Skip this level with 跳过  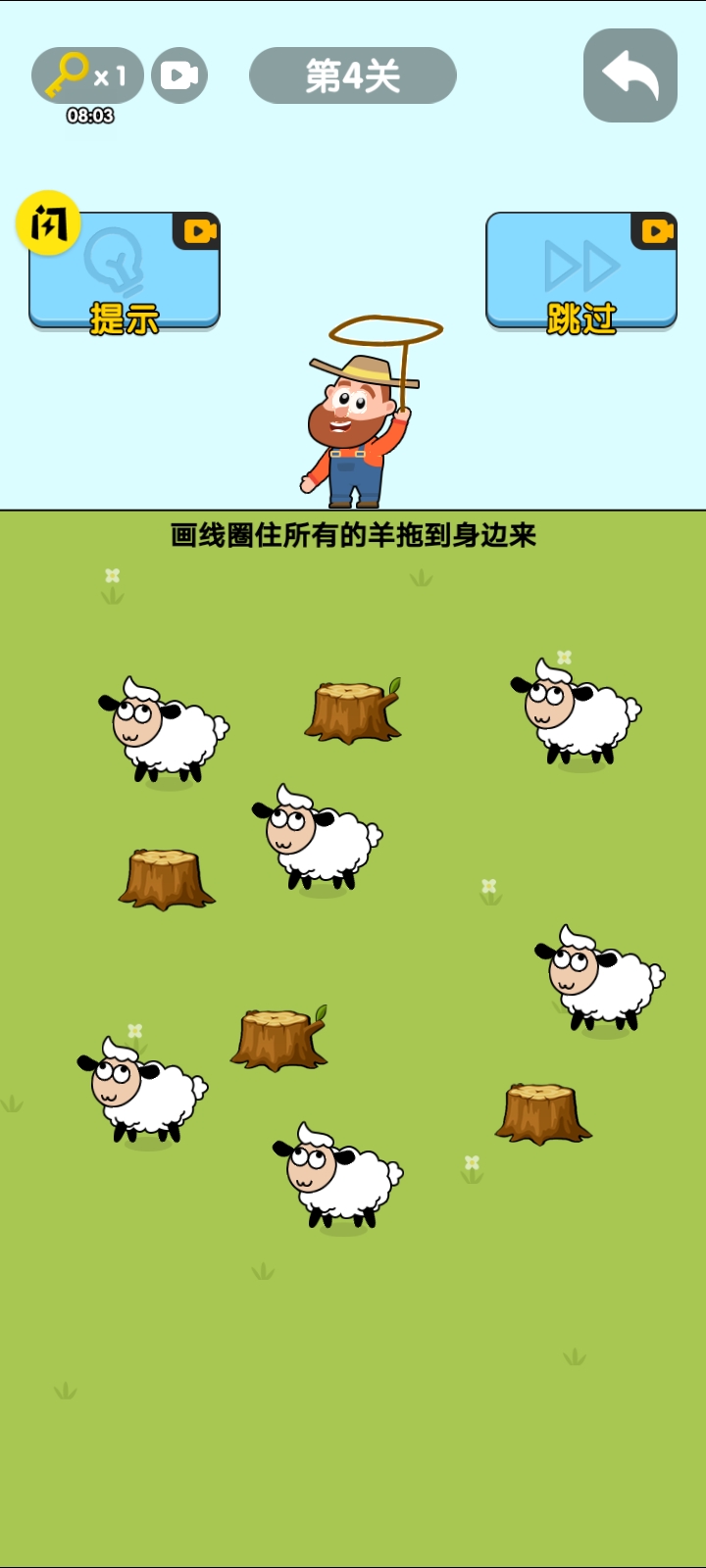point(581,272)
